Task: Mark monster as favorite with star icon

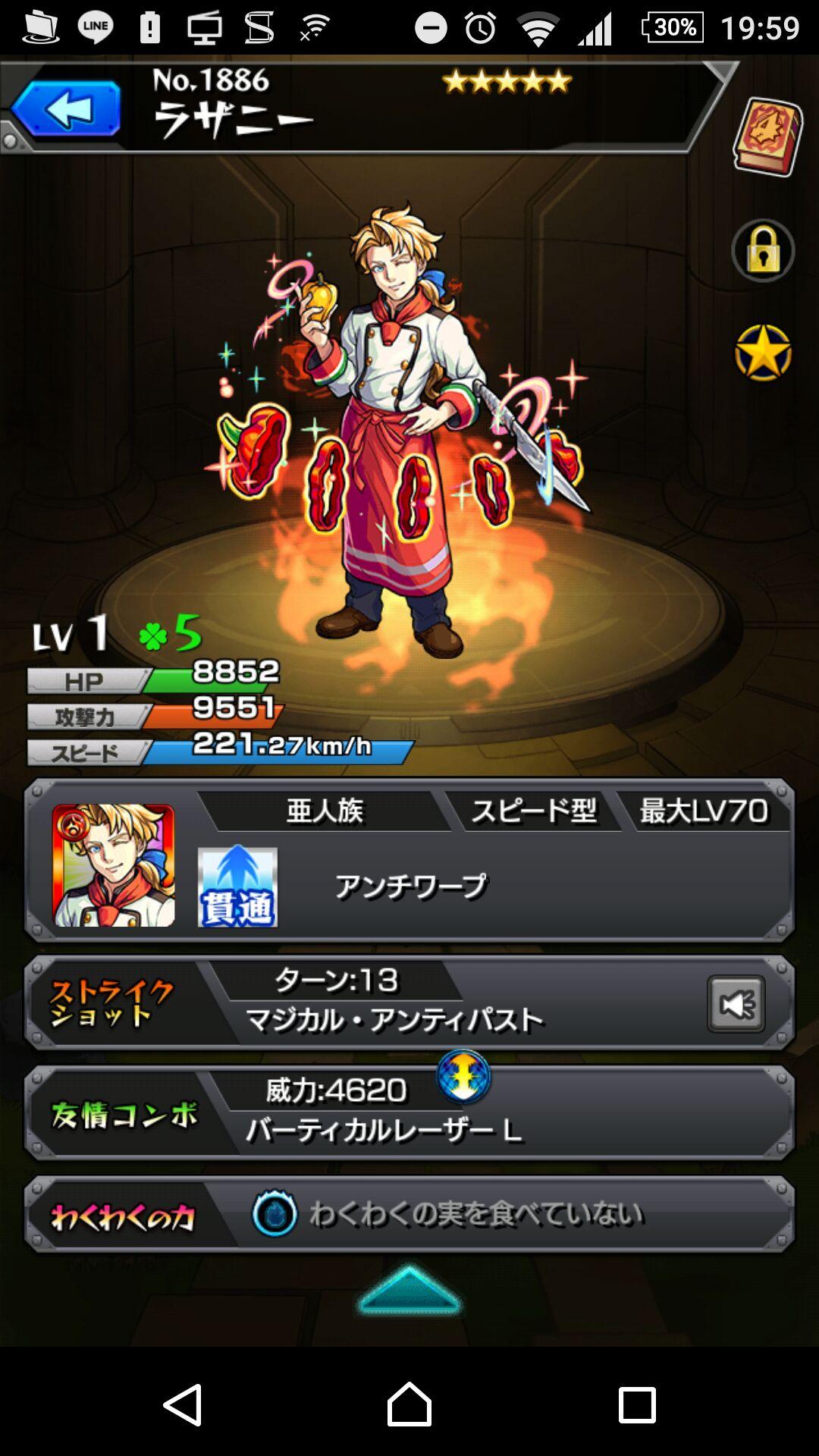Action: click(x=763, y=353)
